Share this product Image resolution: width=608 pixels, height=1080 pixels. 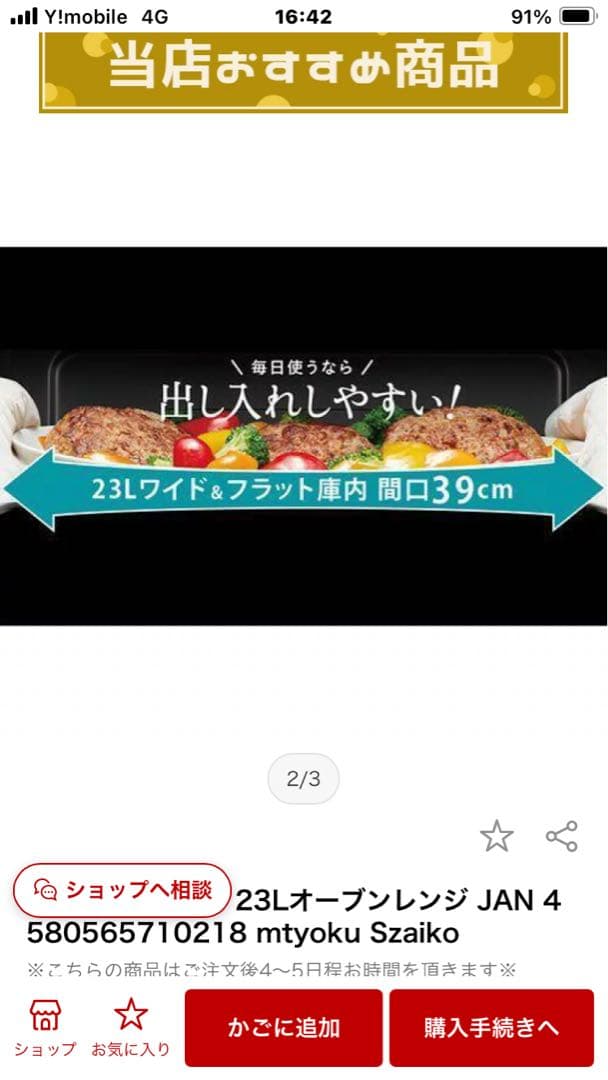point(561,836)
